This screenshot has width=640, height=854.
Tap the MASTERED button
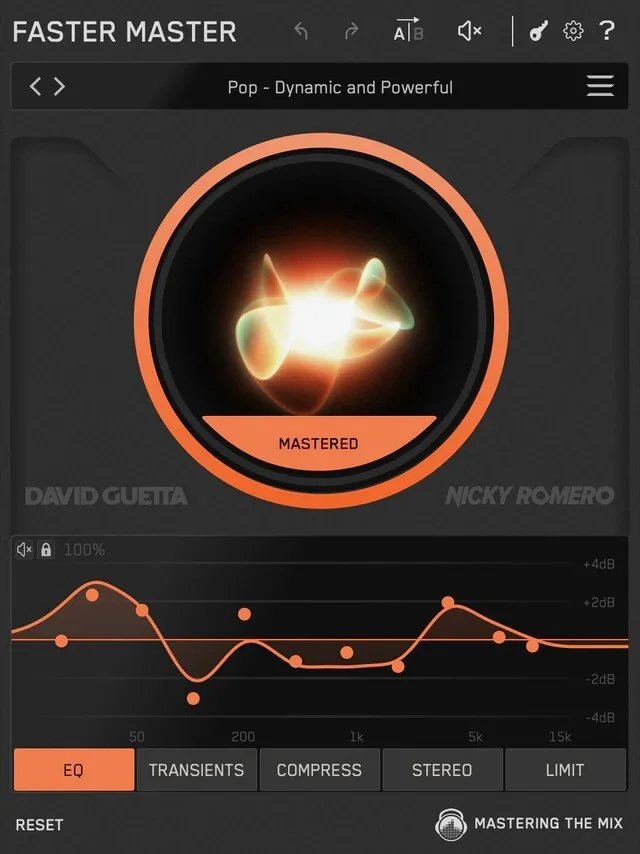pyautogui.click(x=318, y=443)
